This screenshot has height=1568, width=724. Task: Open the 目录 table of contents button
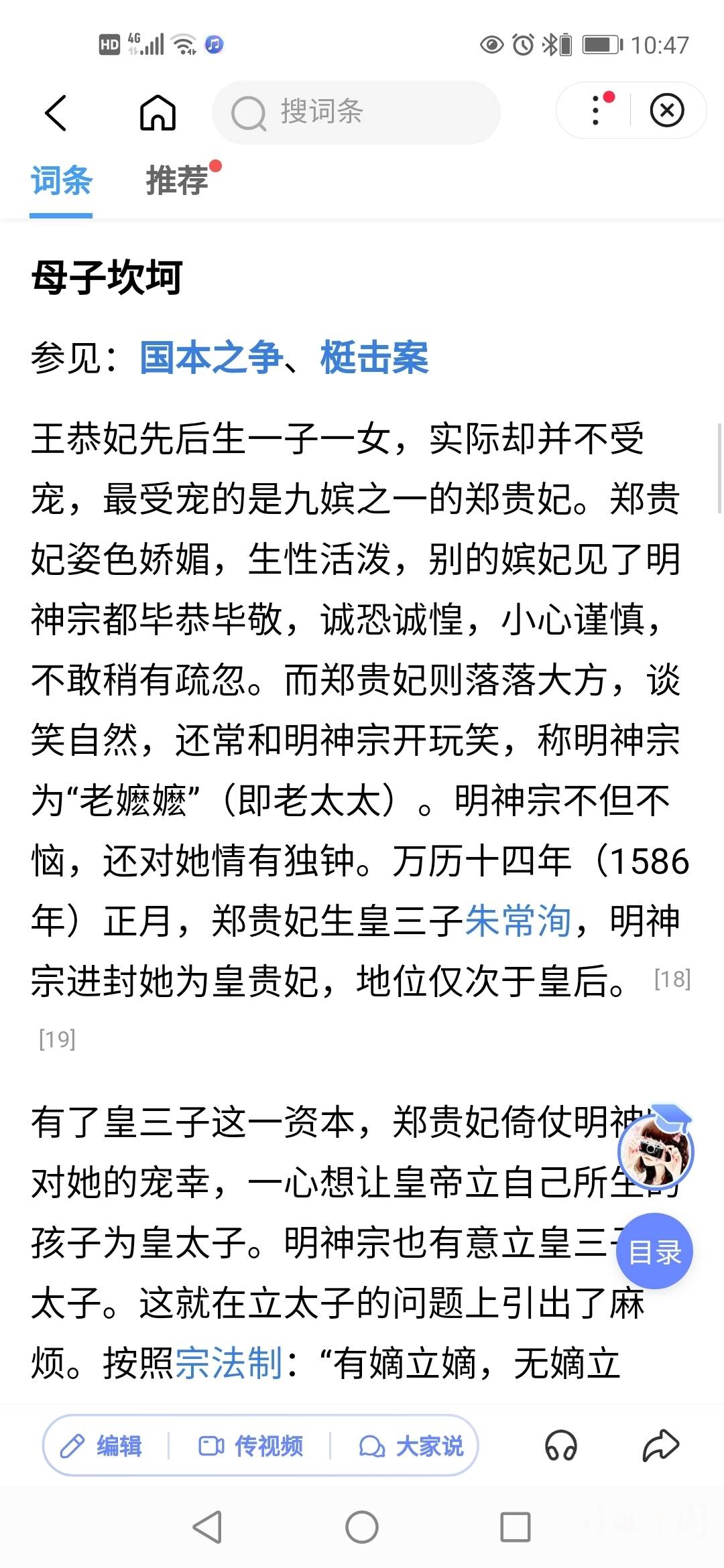654,1251
